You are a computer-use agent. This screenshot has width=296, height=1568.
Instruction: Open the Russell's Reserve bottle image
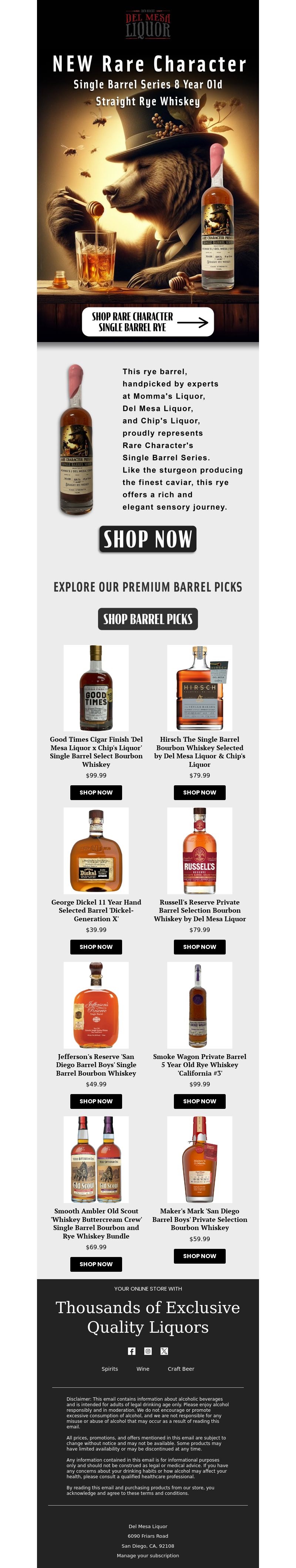click(x=199, y=850)
